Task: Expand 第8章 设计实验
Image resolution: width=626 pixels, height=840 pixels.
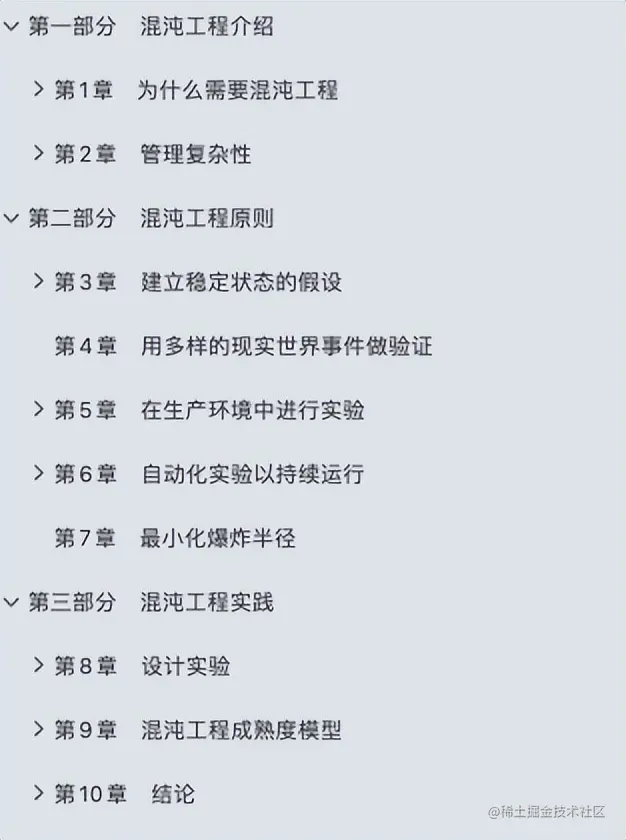Action: coord(39,666)
